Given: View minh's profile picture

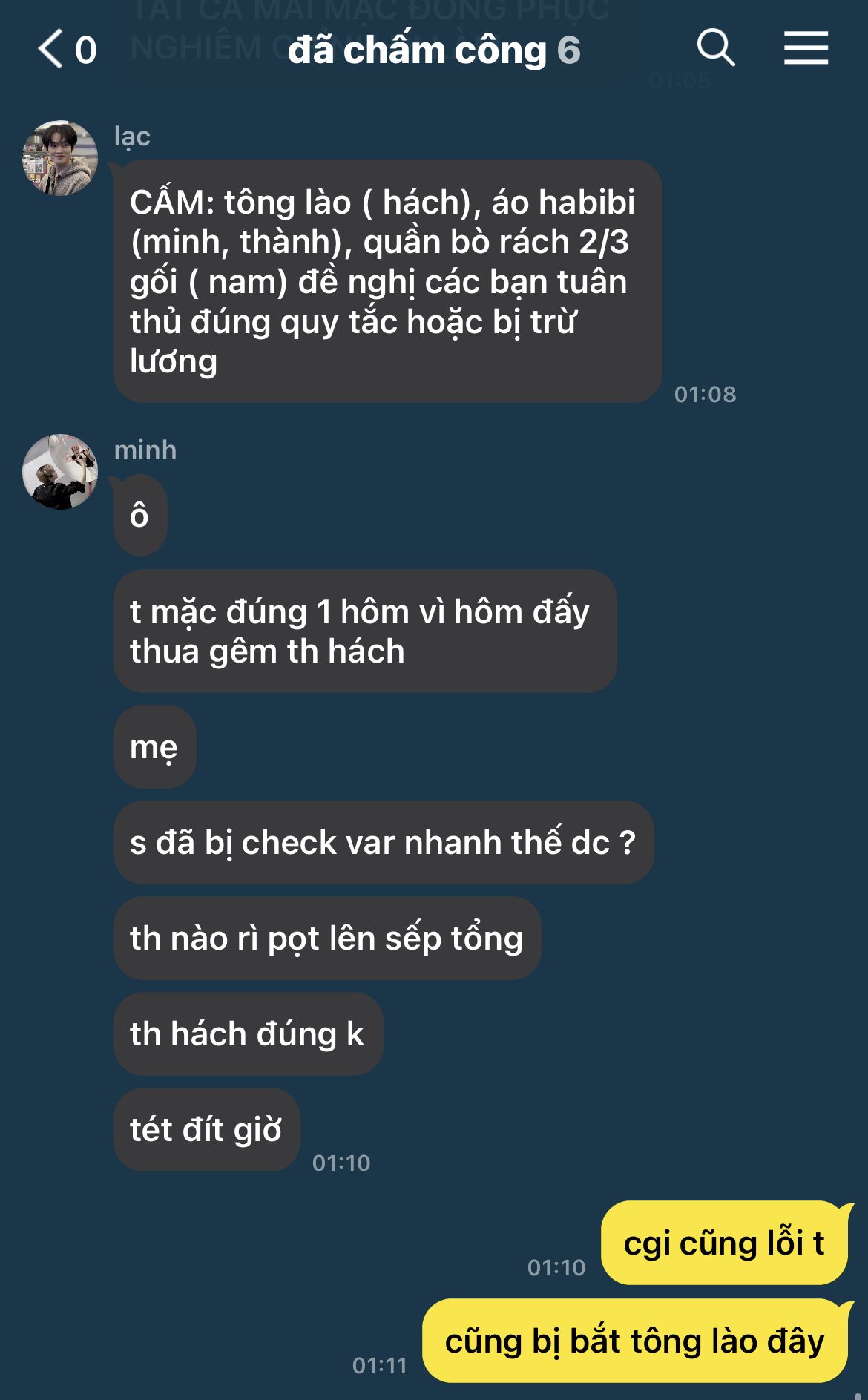Looking at the screenshot, I should coord(60,472).
